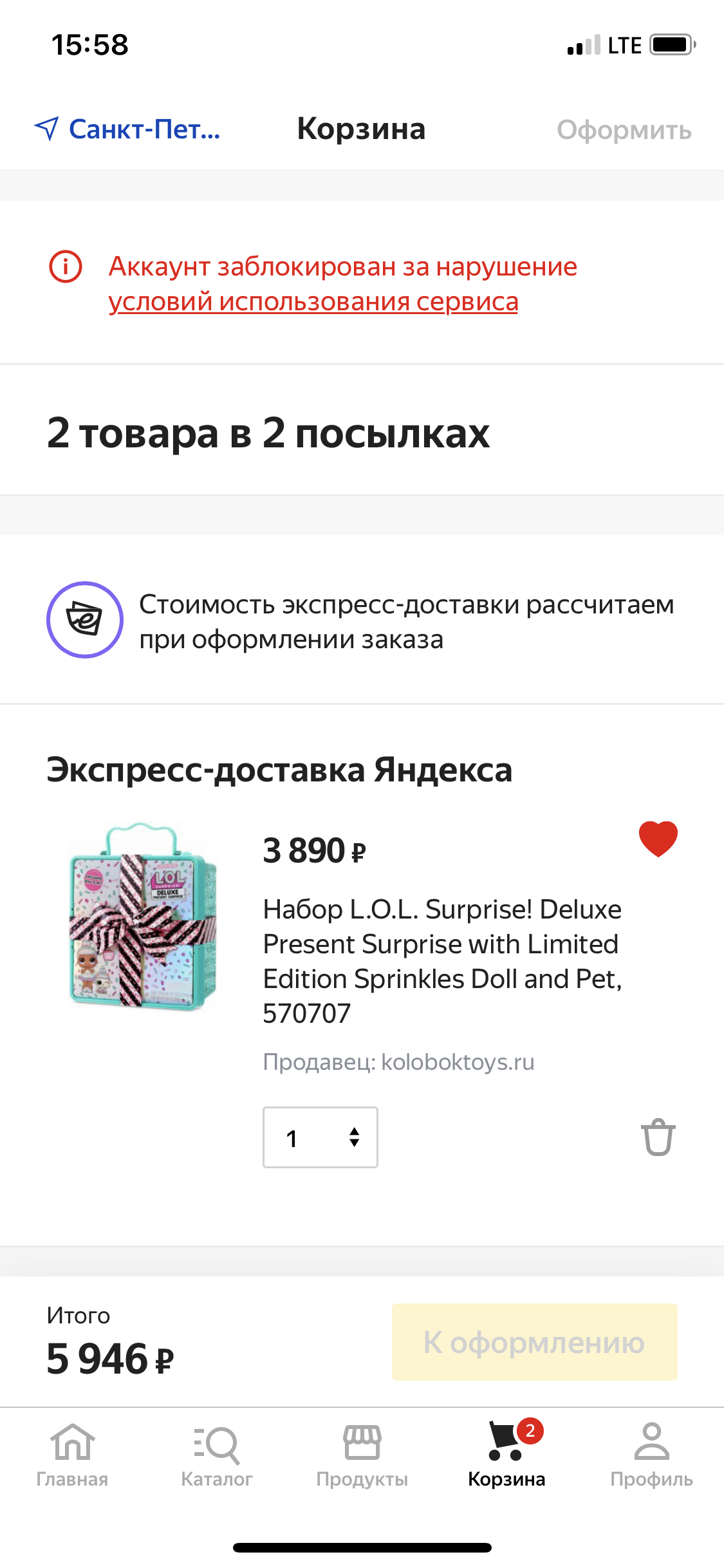Click the red warning info icon
Screen dimensions: 724x1568
pos(67,266)
